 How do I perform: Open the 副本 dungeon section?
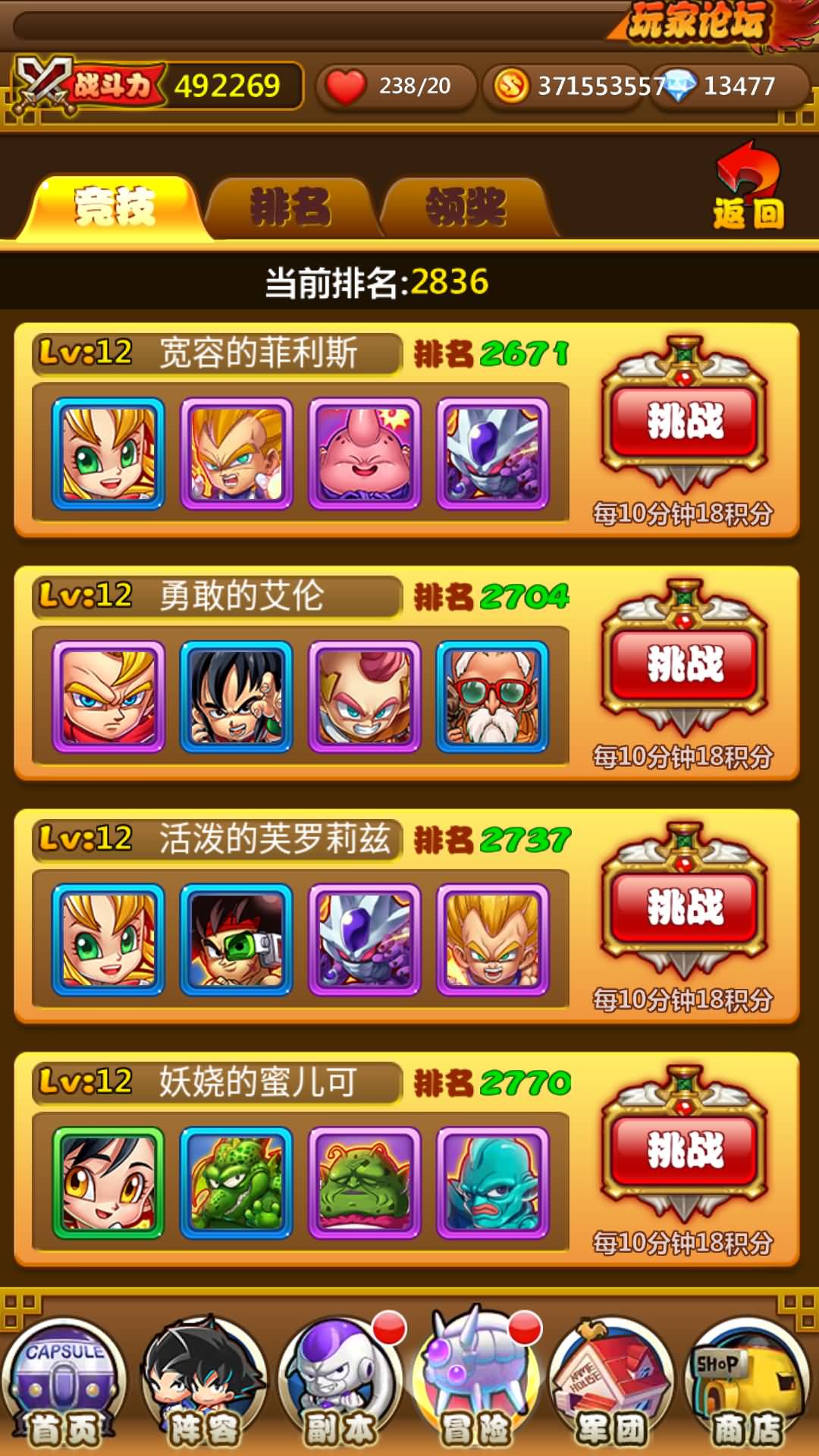point(340,1385)
